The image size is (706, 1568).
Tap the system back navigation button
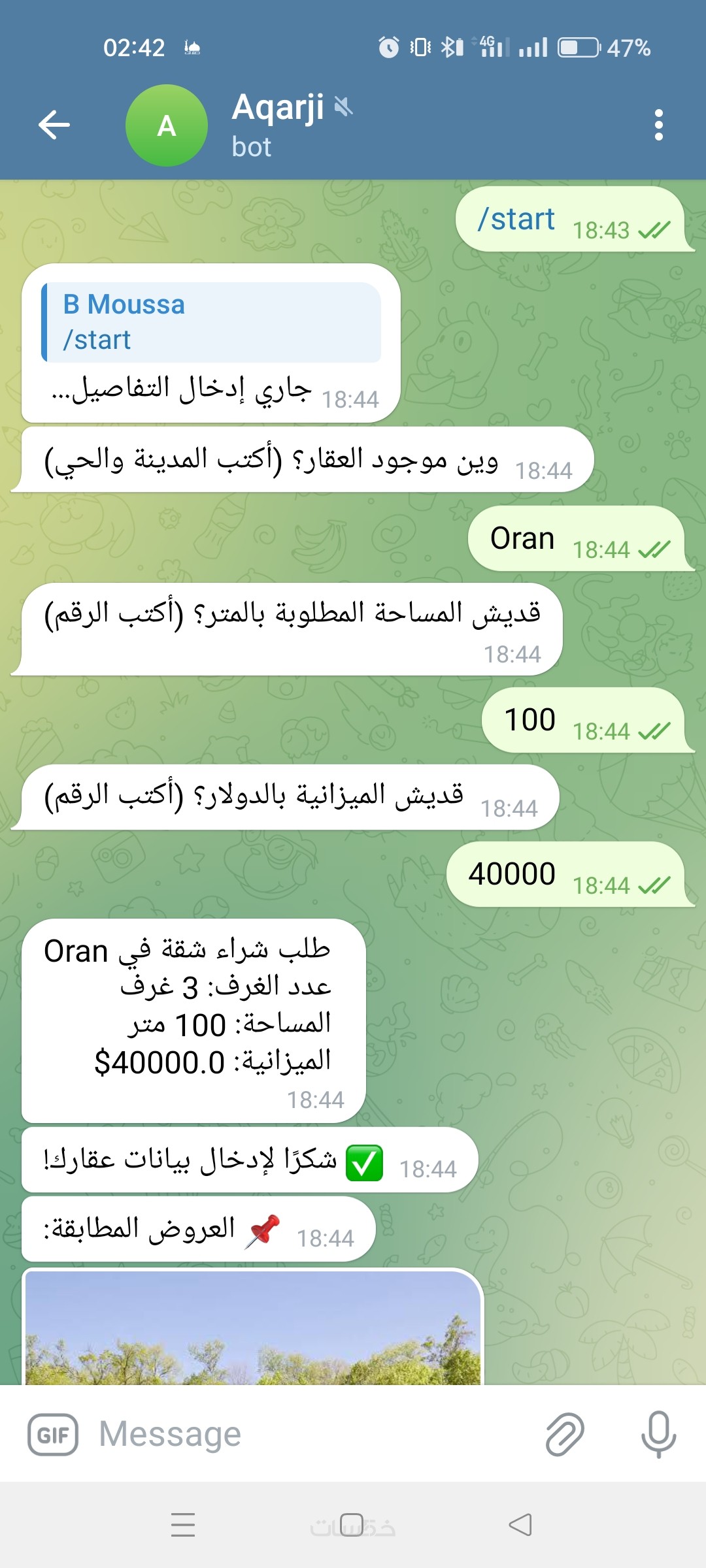(x=520, y=1525)
